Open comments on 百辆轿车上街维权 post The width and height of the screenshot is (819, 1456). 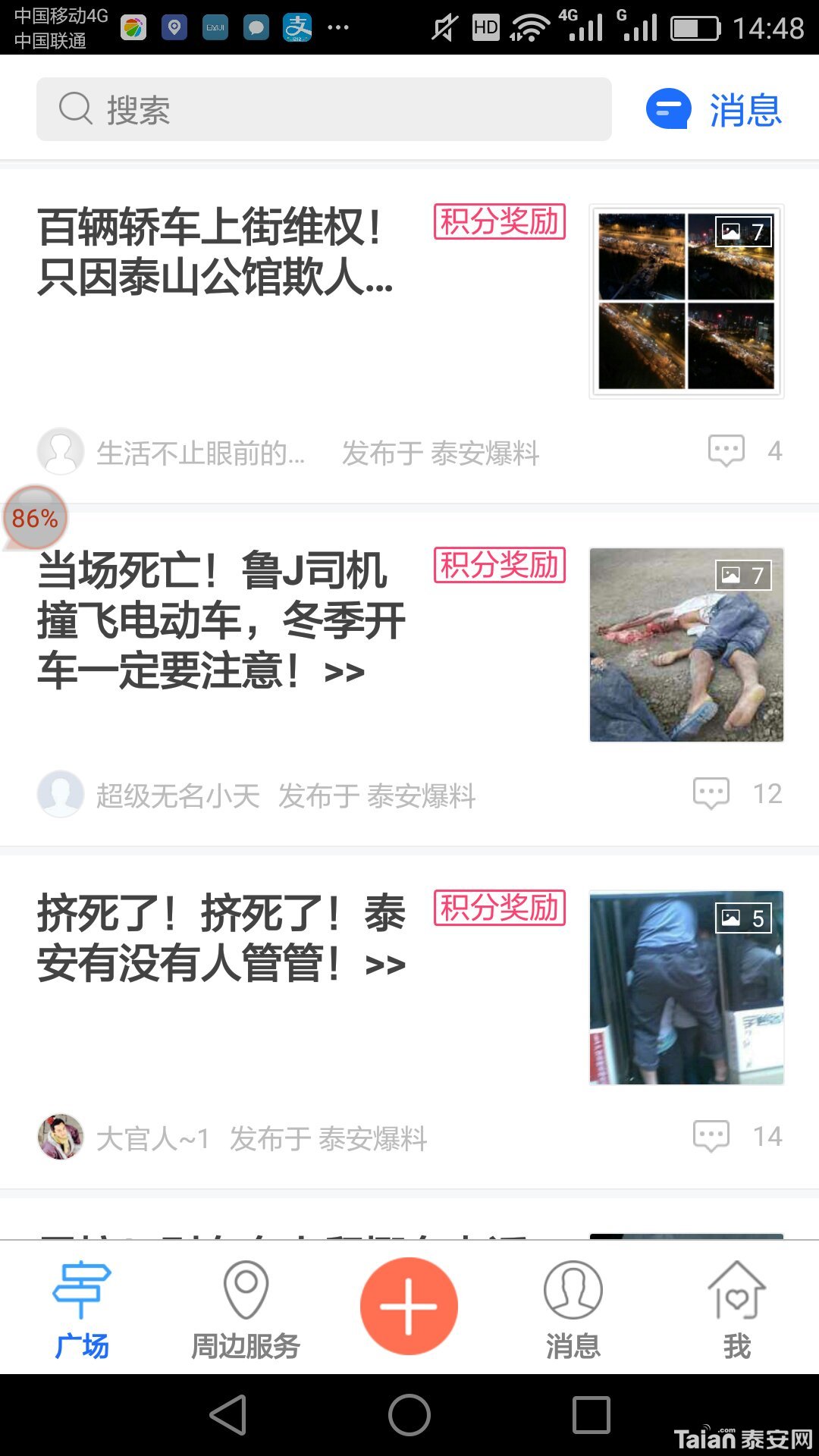pyautogui.click(x=745, y=451)
